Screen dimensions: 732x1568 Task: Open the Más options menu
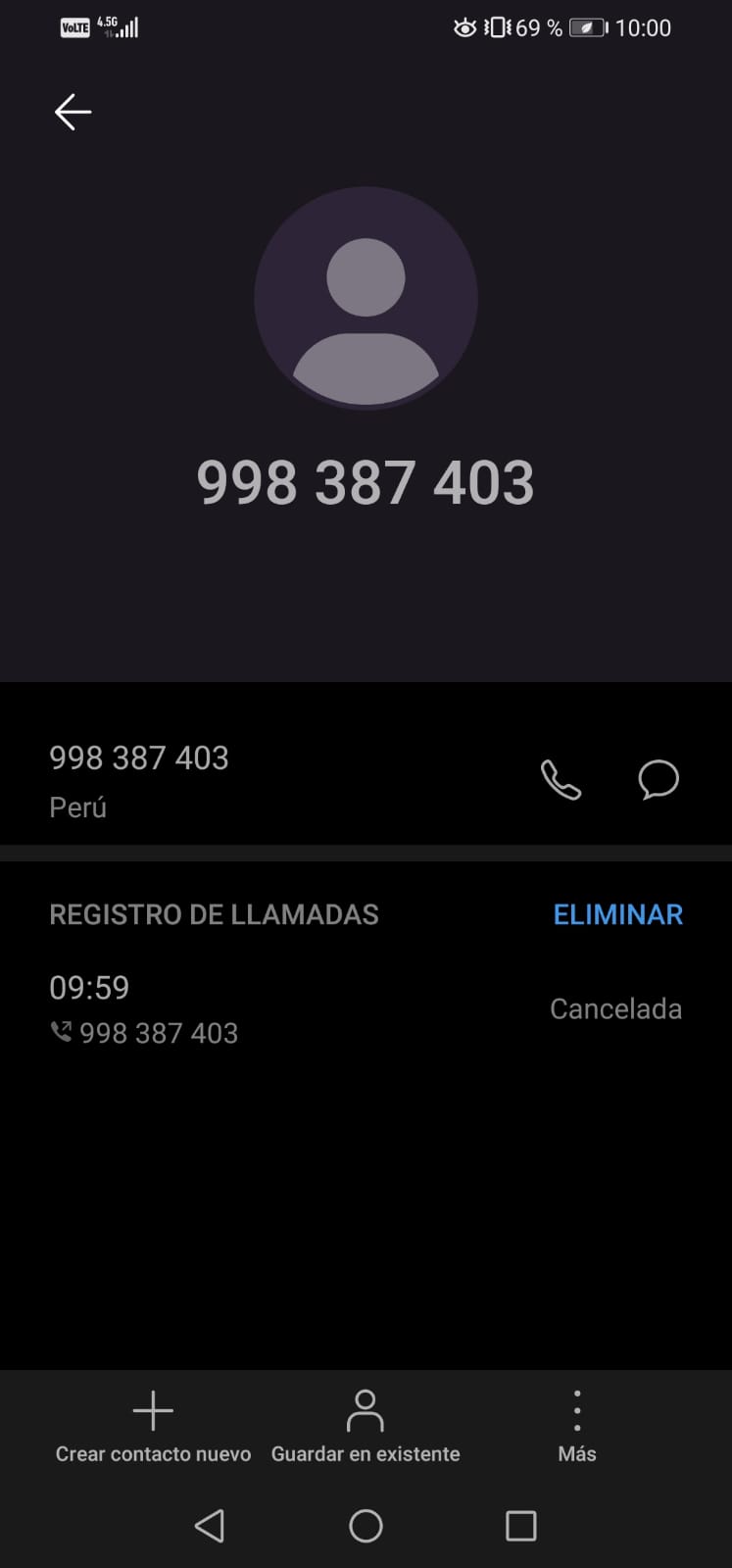coord(577,1427)
